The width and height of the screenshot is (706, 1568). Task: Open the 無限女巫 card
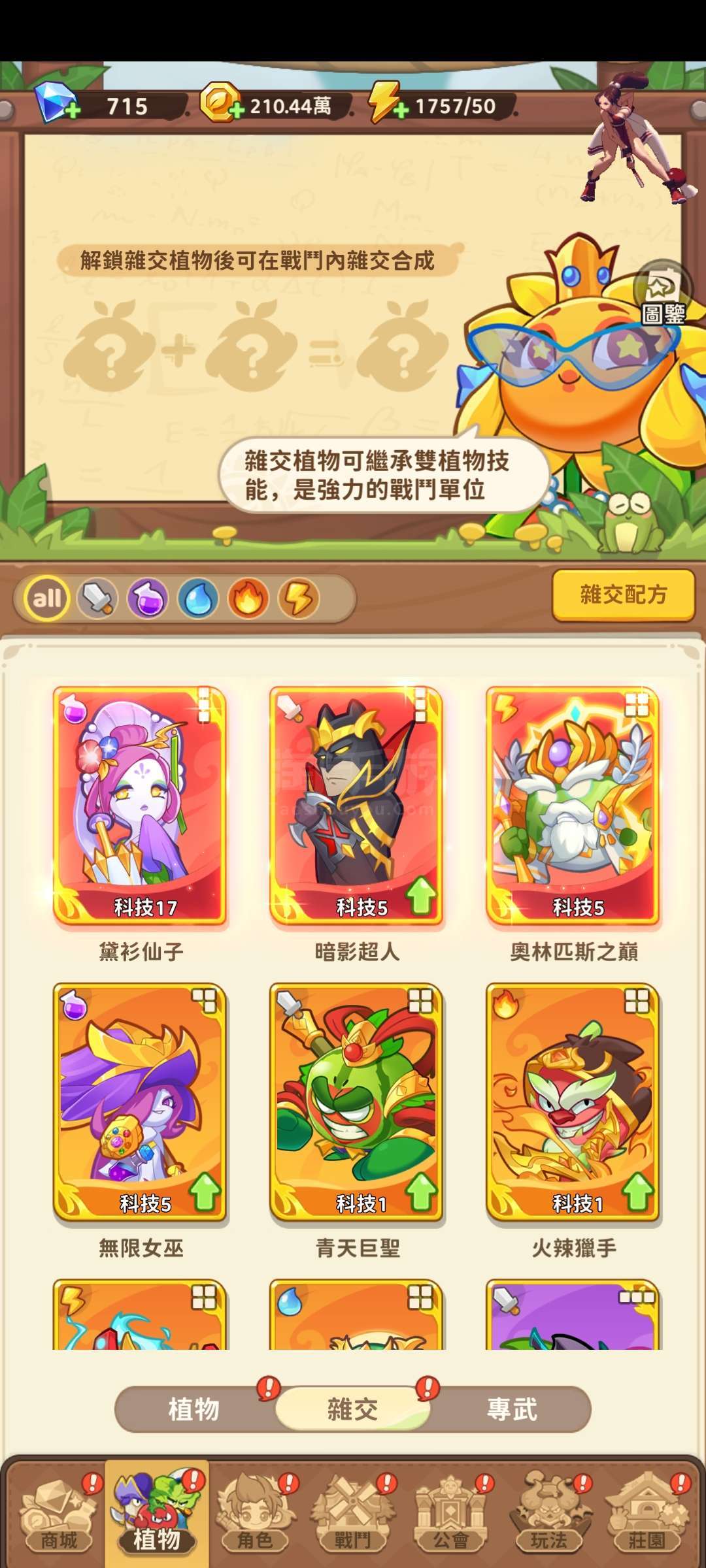[140, 1102]
